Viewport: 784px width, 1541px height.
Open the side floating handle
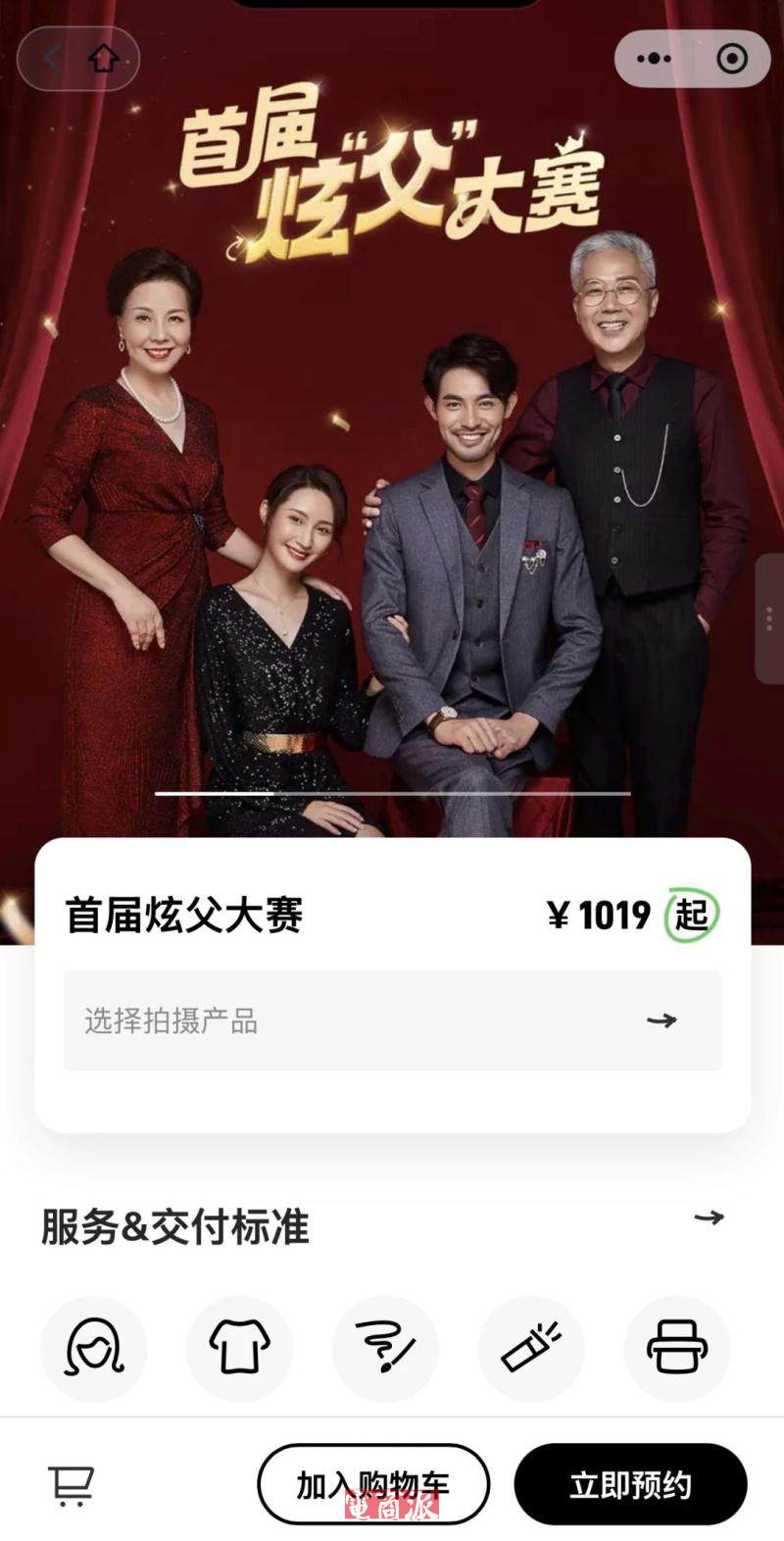coord(769,619)
